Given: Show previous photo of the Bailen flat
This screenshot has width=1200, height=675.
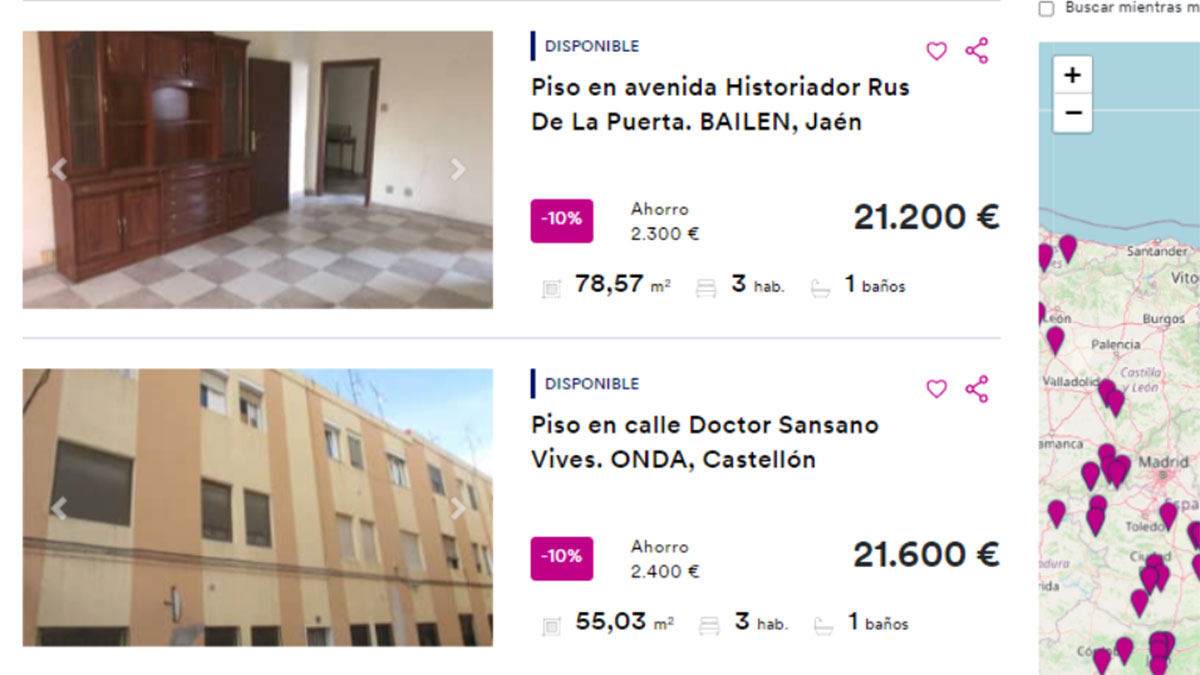Looking at the screenshot, I should pos(59,170).
